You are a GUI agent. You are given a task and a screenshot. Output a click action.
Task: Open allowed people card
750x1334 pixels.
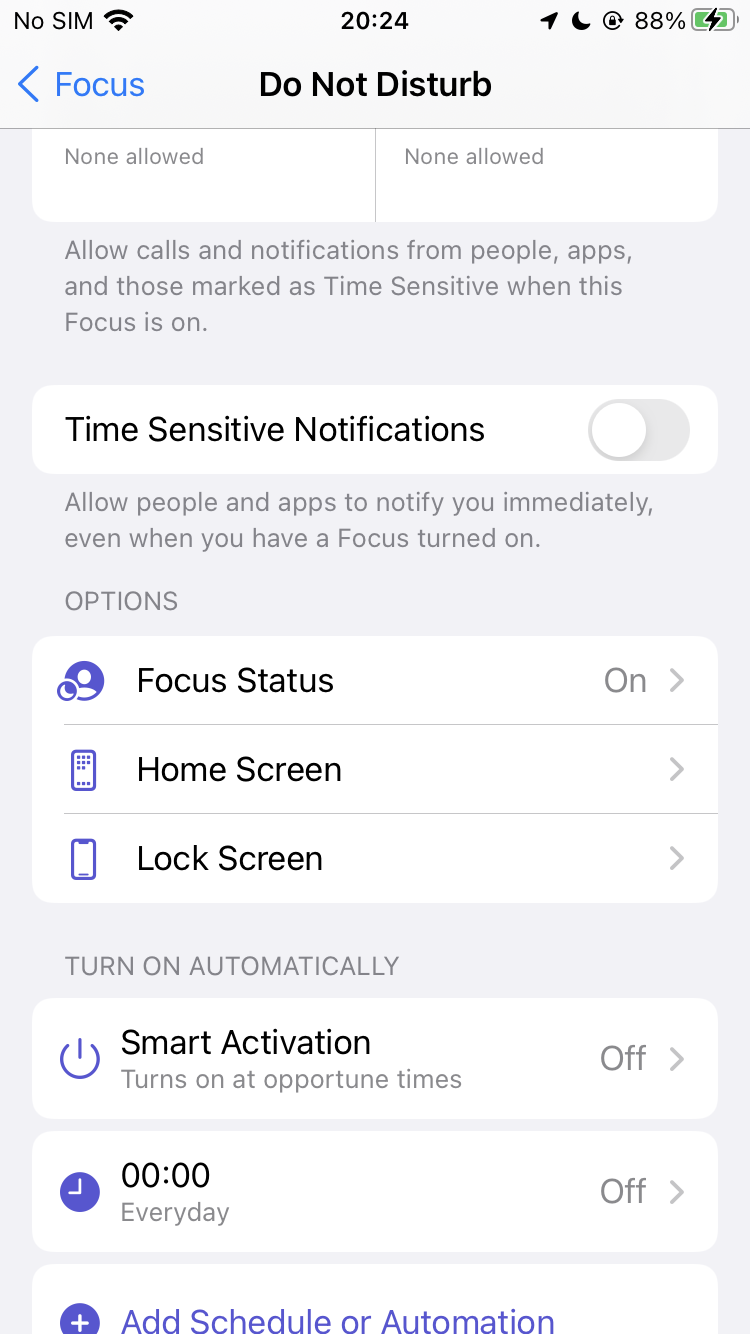coord(203,175)
